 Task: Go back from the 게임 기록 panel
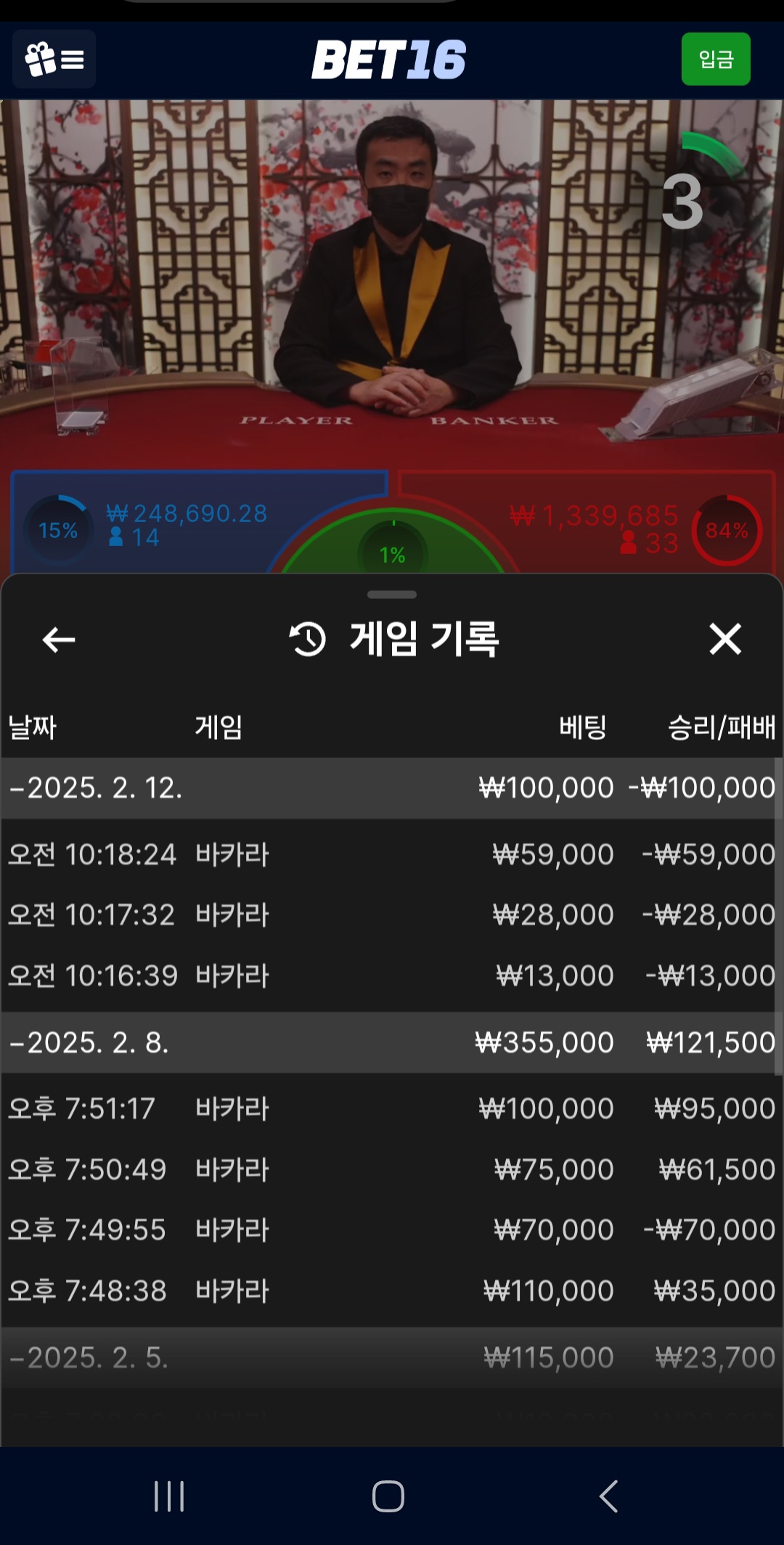[59, 640]
